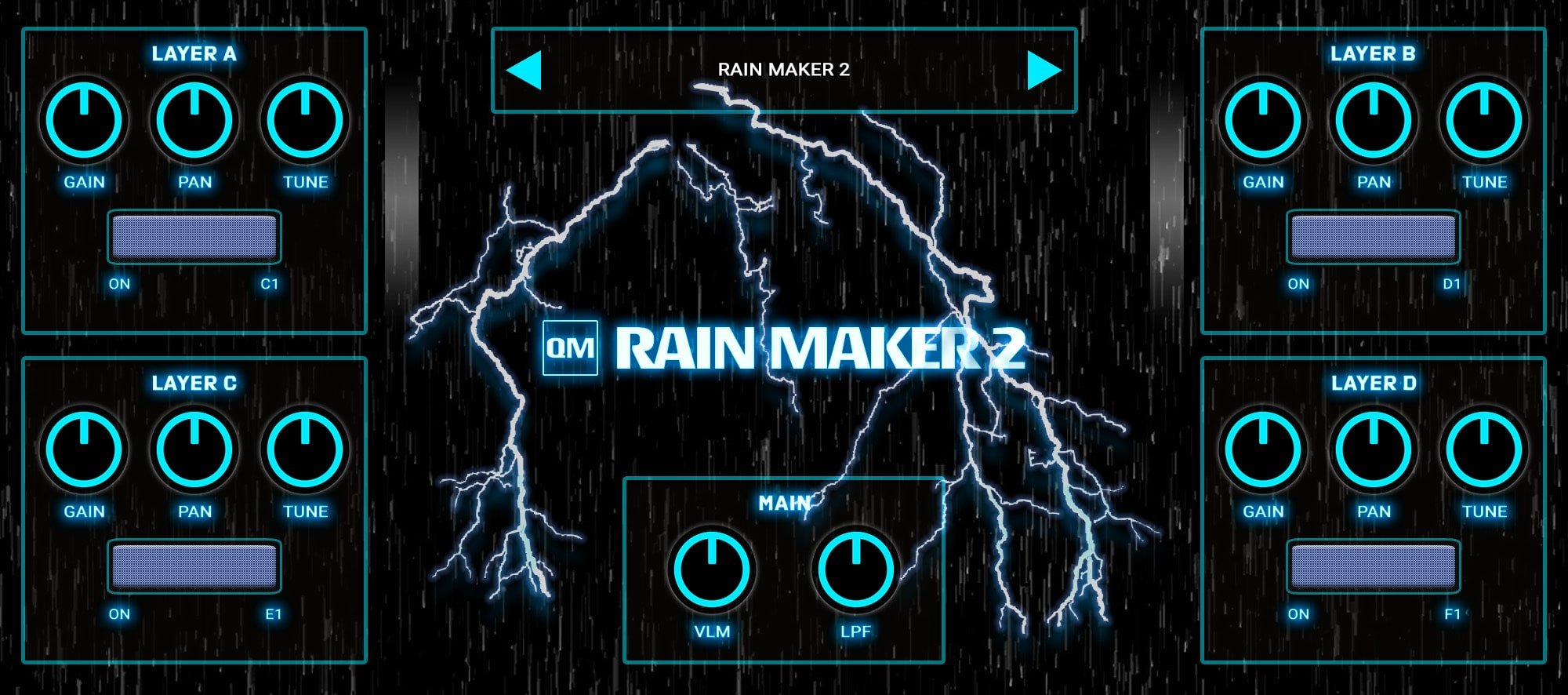Image resolution: width=1568 pixels, height=695 pixels.
Task: Trigger the Layer B pad labeled D1
Action: [x=1373, y=237]
